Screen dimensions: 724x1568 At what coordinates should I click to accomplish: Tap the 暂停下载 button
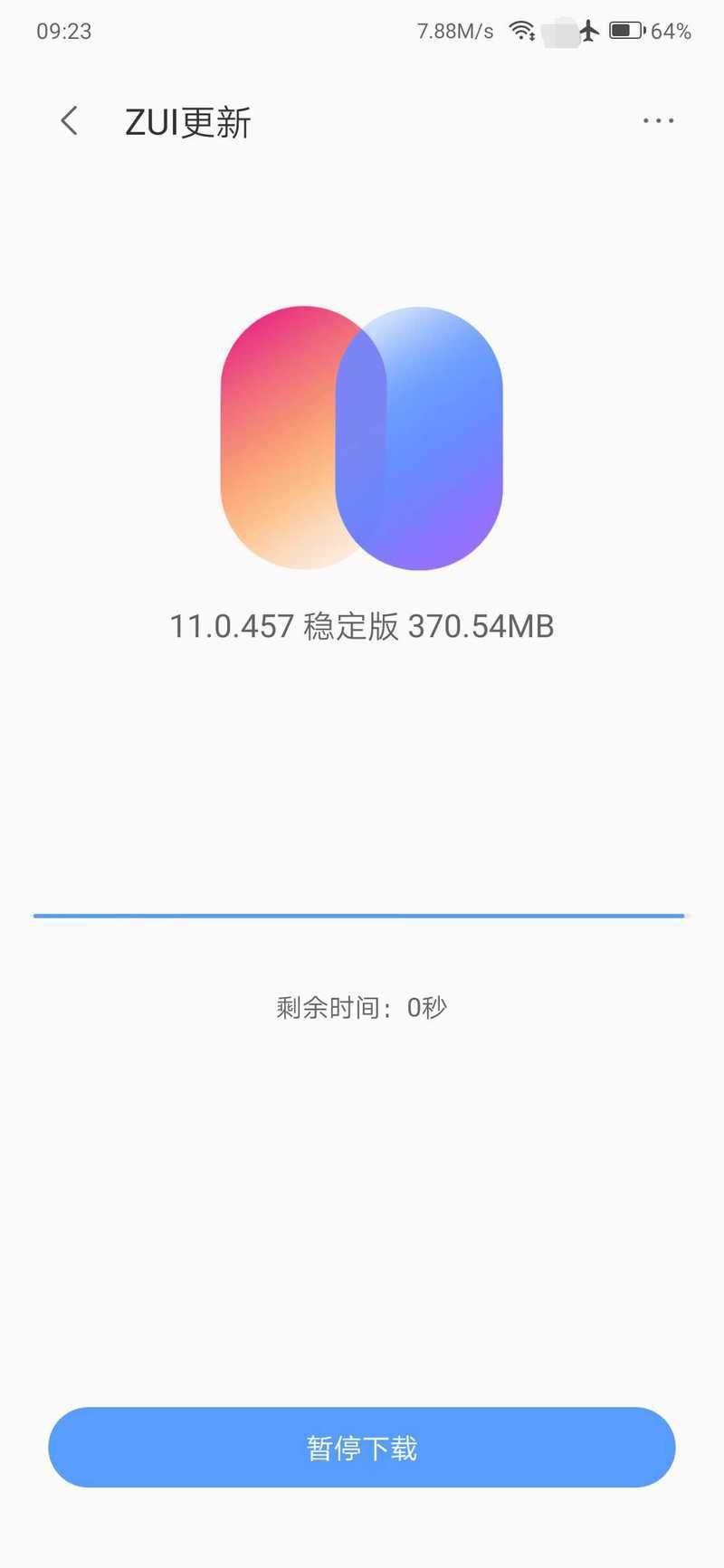tap(362, 1448)
